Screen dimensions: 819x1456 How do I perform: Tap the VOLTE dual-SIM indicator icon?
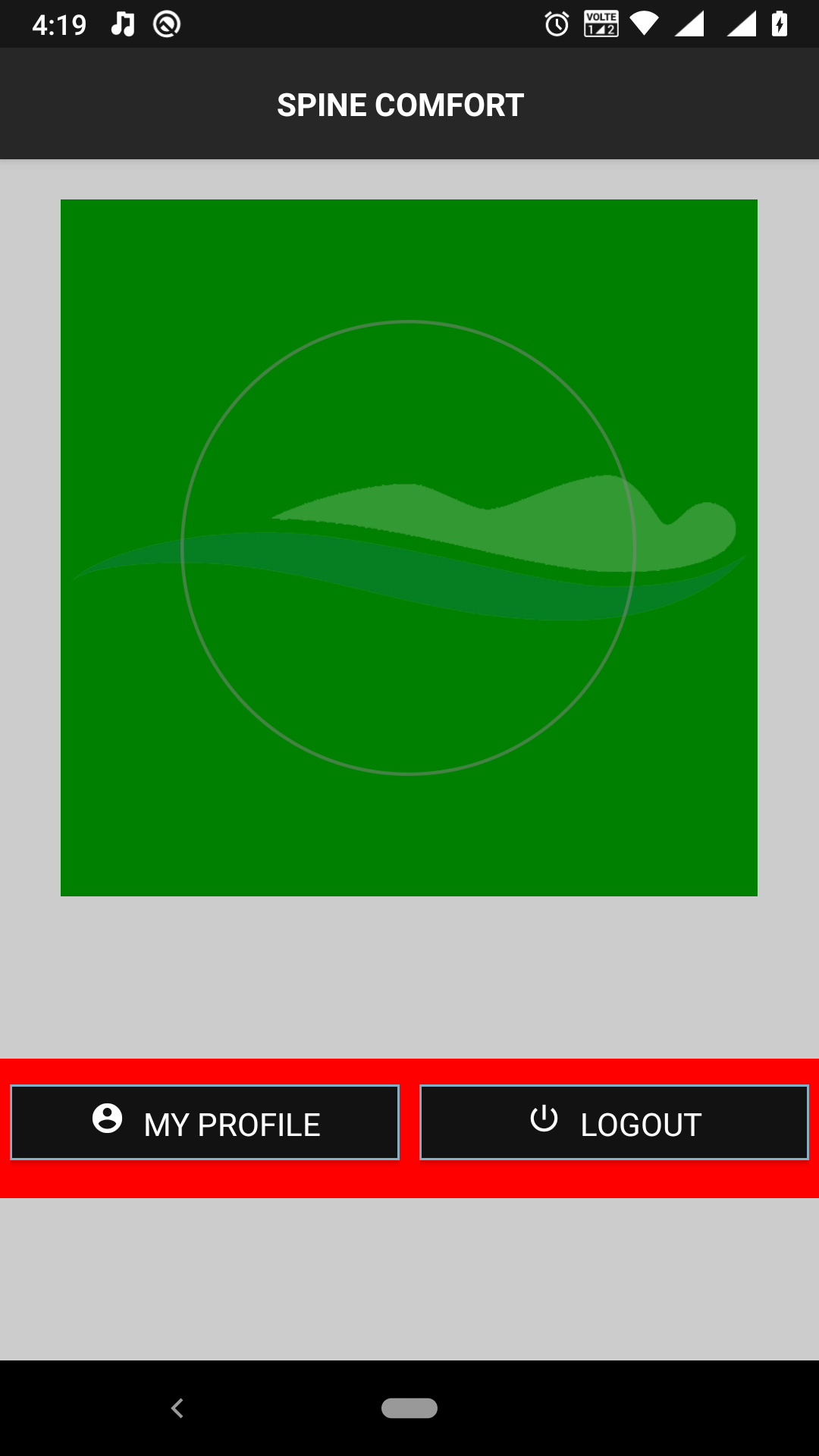pos(601,24)
